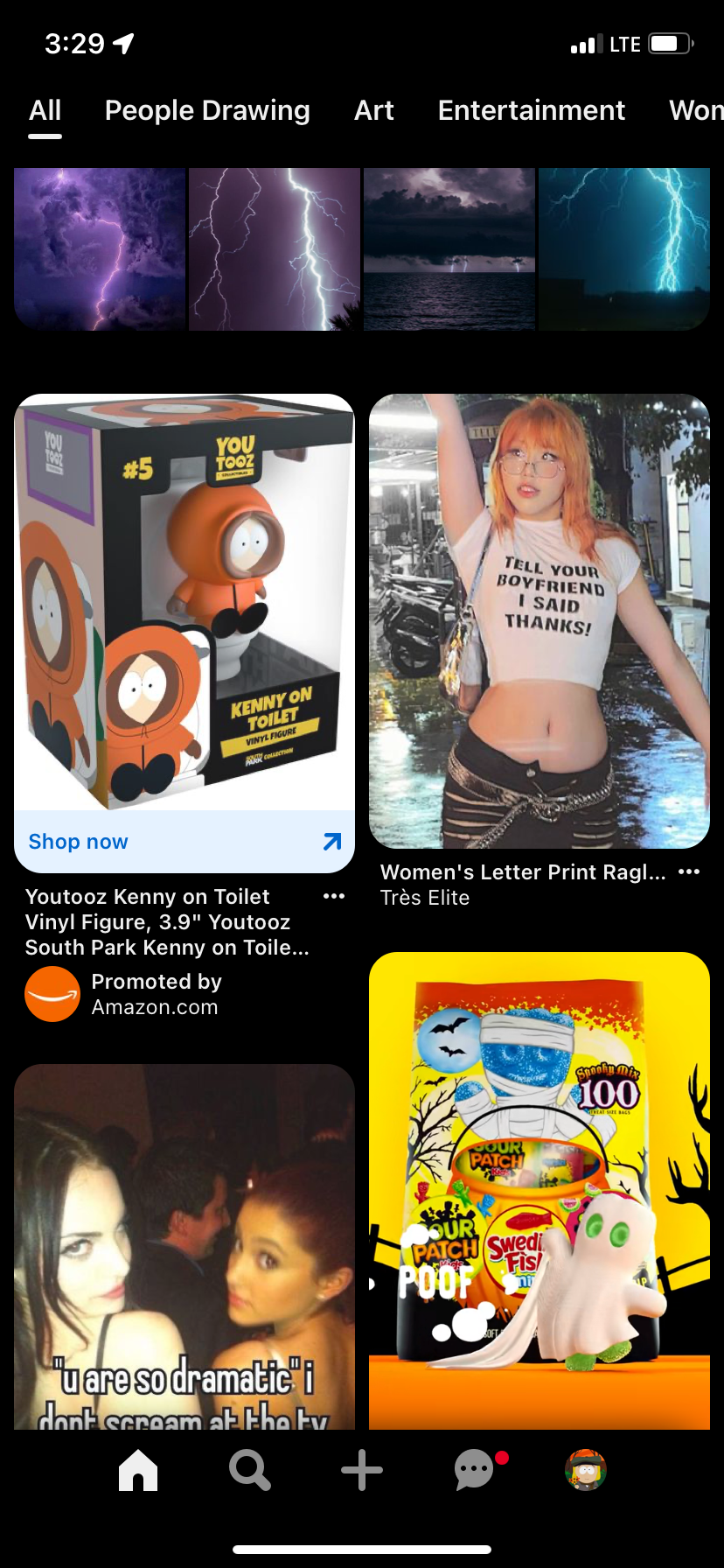Create a new pin with plus
Screen dimensions: 724x1568
pyautogui.click(x=362, y=1470)
